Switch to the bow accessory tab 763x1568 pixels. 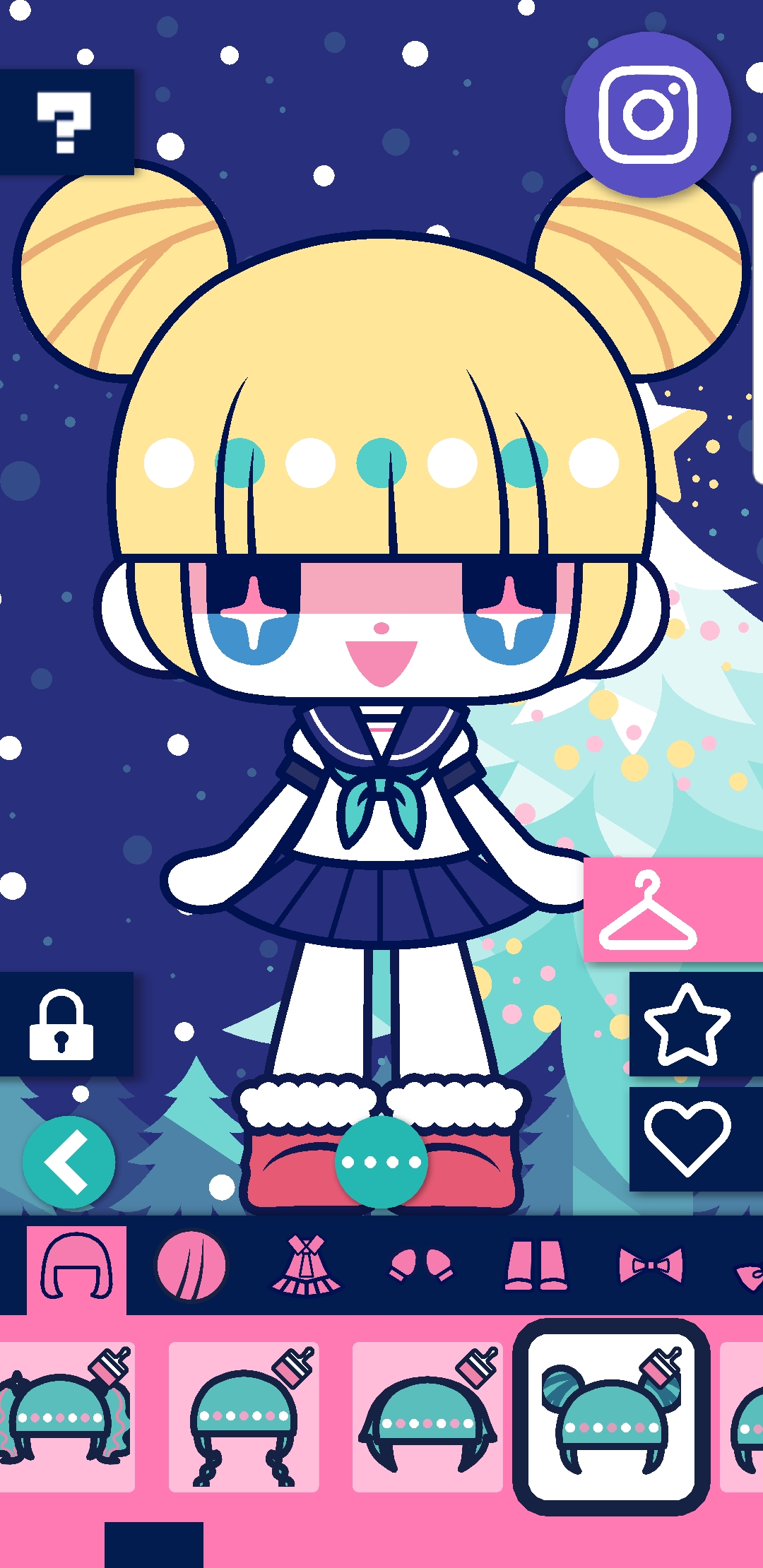tap(651, 1265)
